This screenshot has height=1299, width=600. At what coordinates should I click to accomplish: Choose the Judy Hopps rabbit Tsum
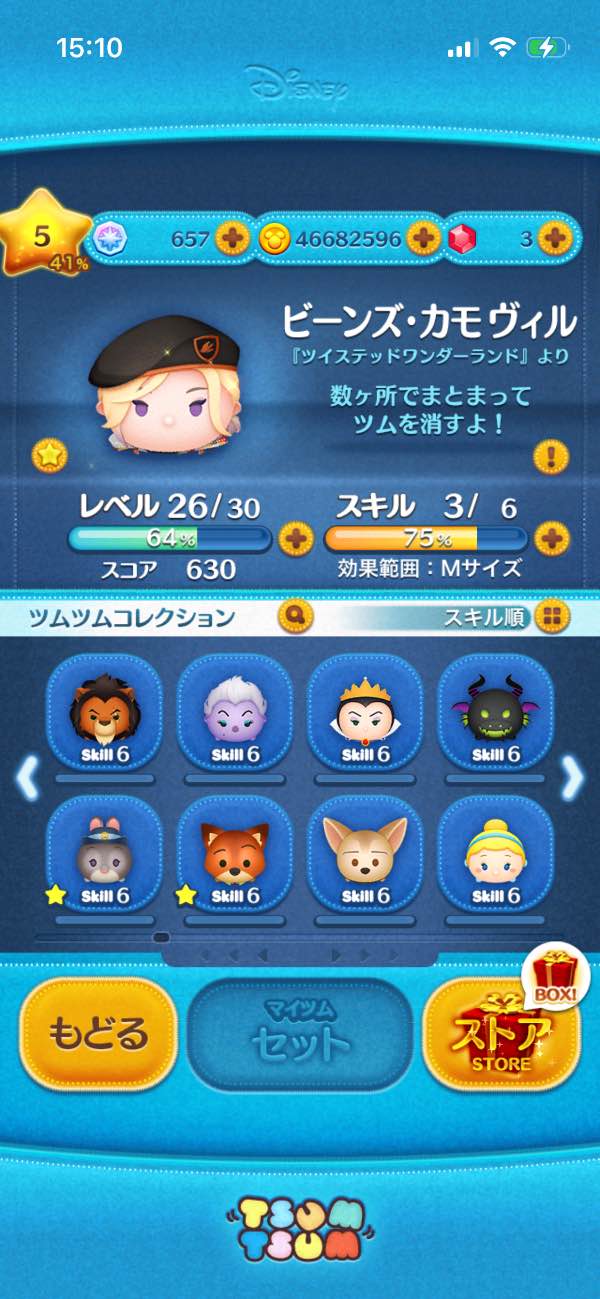(104, 857)
